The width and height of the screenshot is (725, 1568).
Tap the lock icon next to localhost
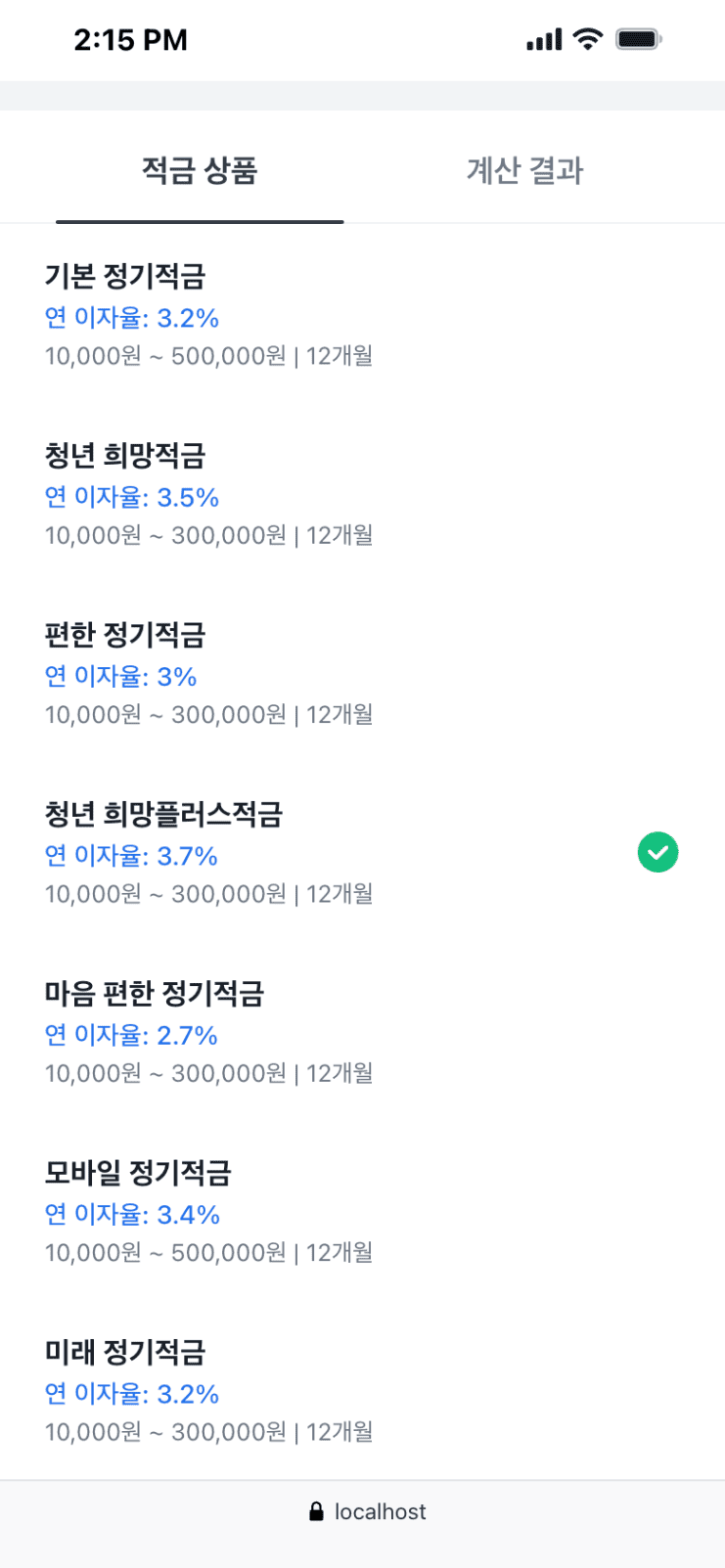315,1511
